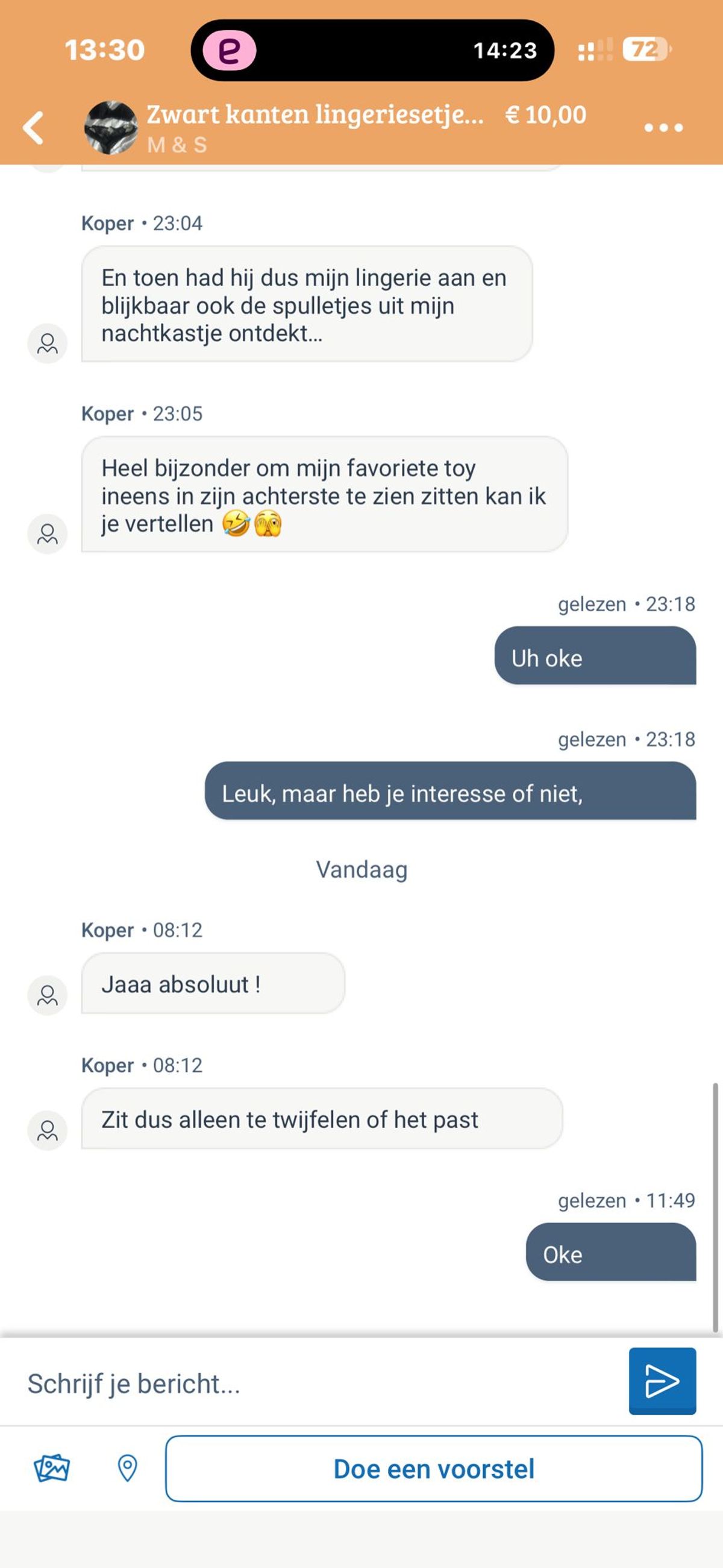
Task: Tap 'Doe een voorstel' to make an offer
Action: 434,1469
